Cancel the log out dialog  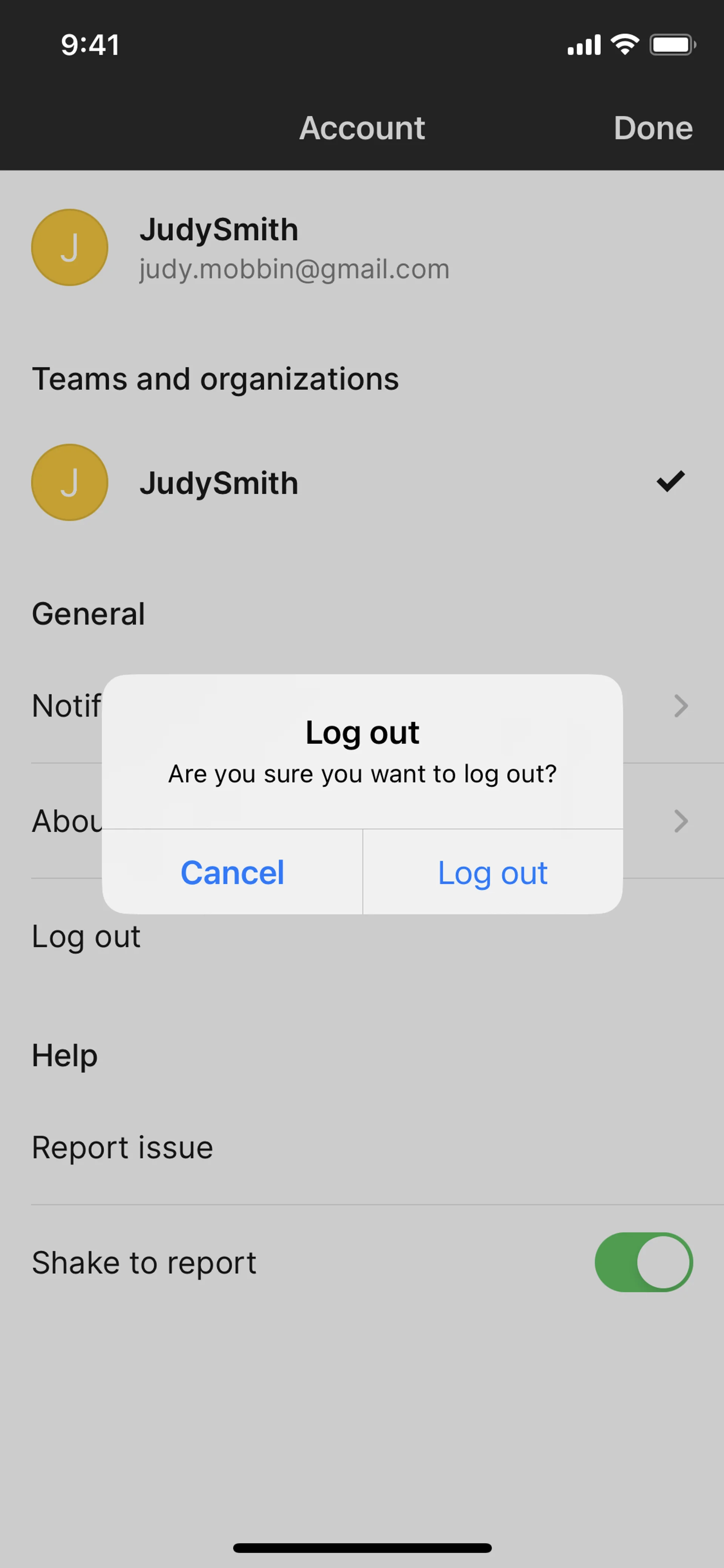click(x=232, y=872)
